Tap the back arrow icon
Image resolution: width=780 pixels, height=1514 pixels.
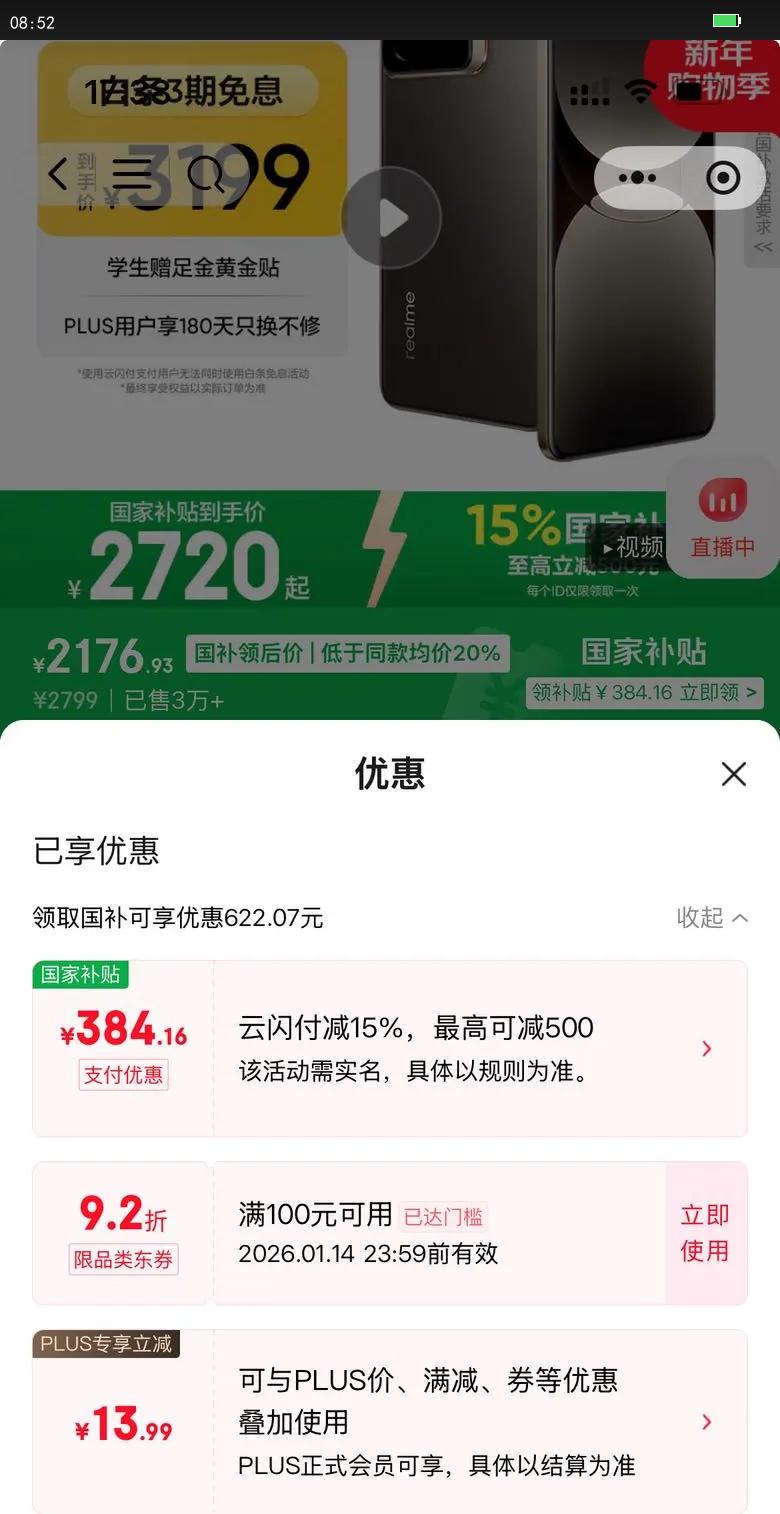tap(57, 174)
